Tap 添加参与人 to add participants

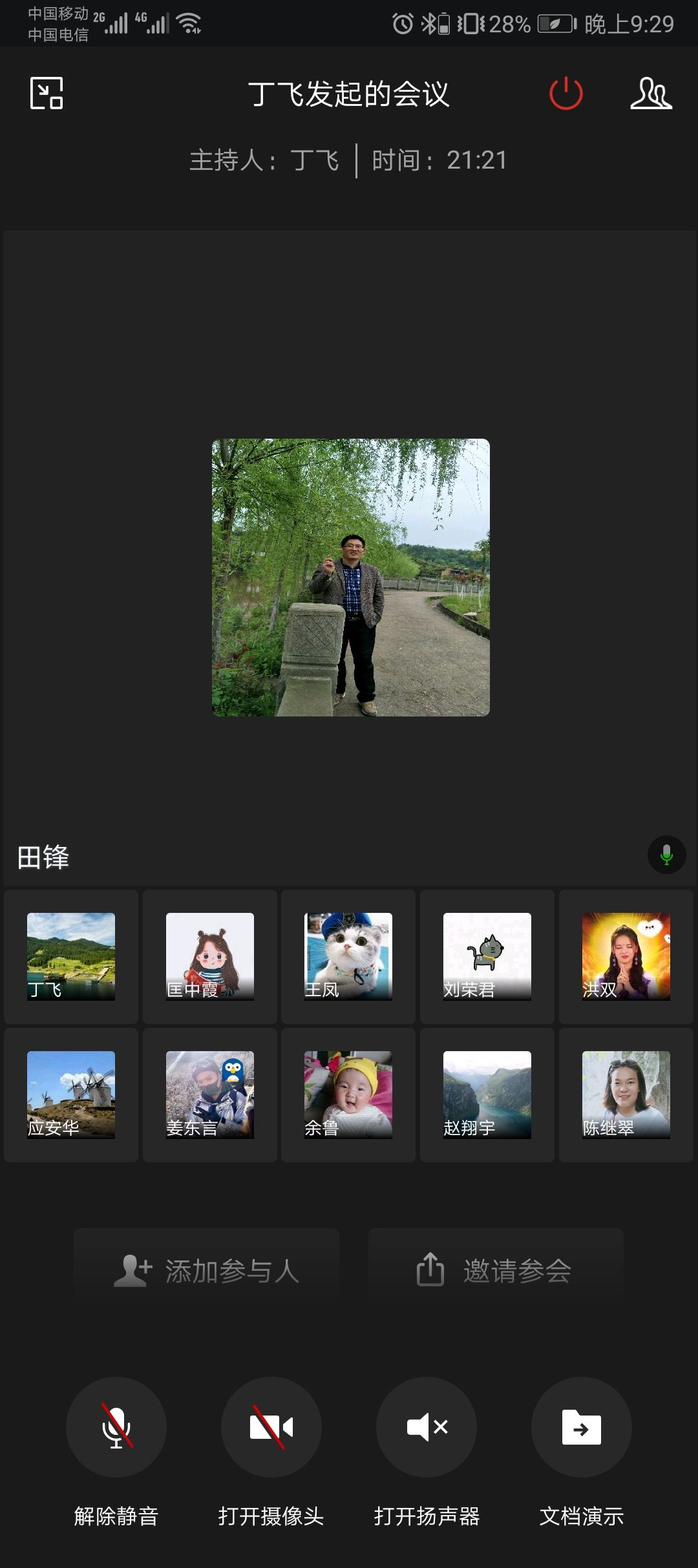point(206,1271)
